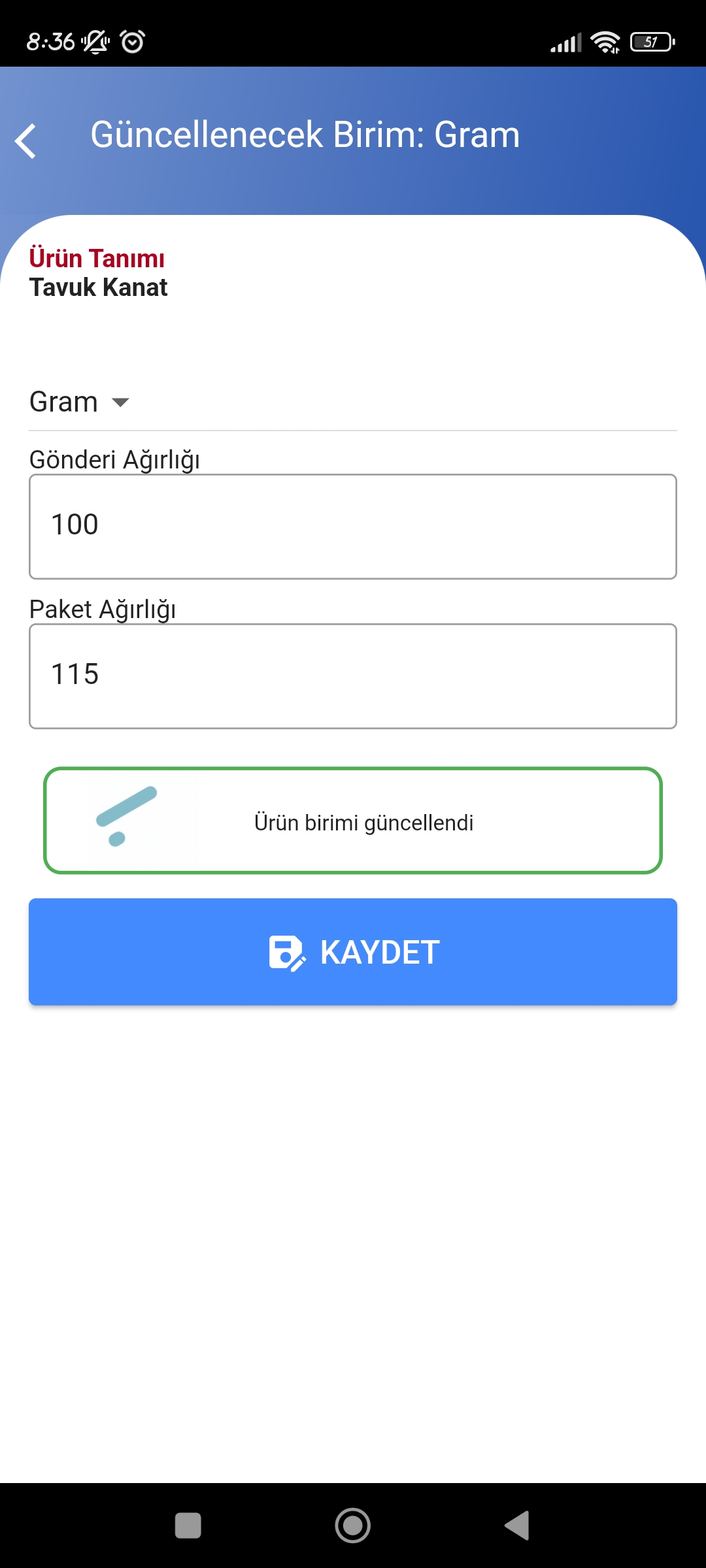Edit the Gönderi Ağırlığı field
Screen dimensions: 706x1568
(x=353, y=527)
